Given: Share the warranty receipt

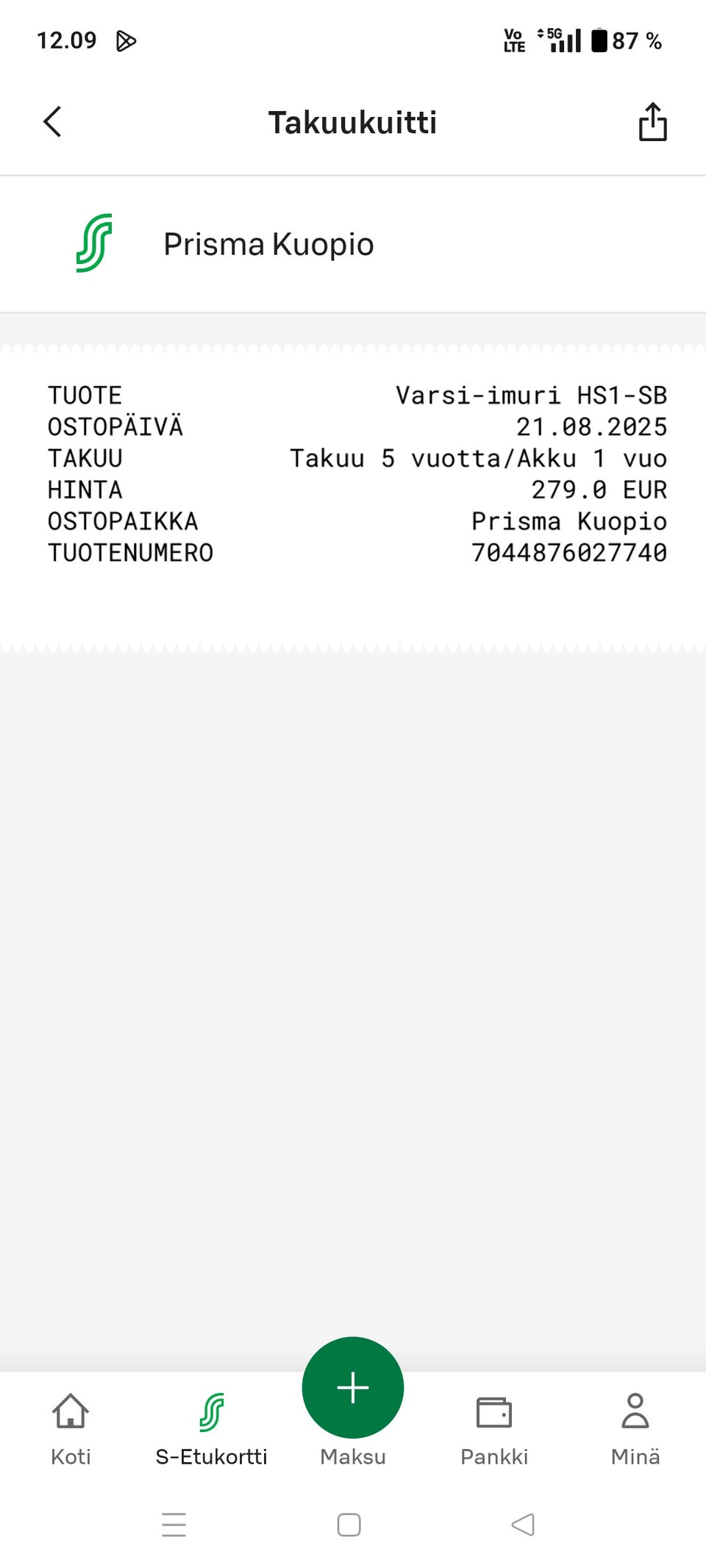Looking at the screenshot, I should pos(652,122).
